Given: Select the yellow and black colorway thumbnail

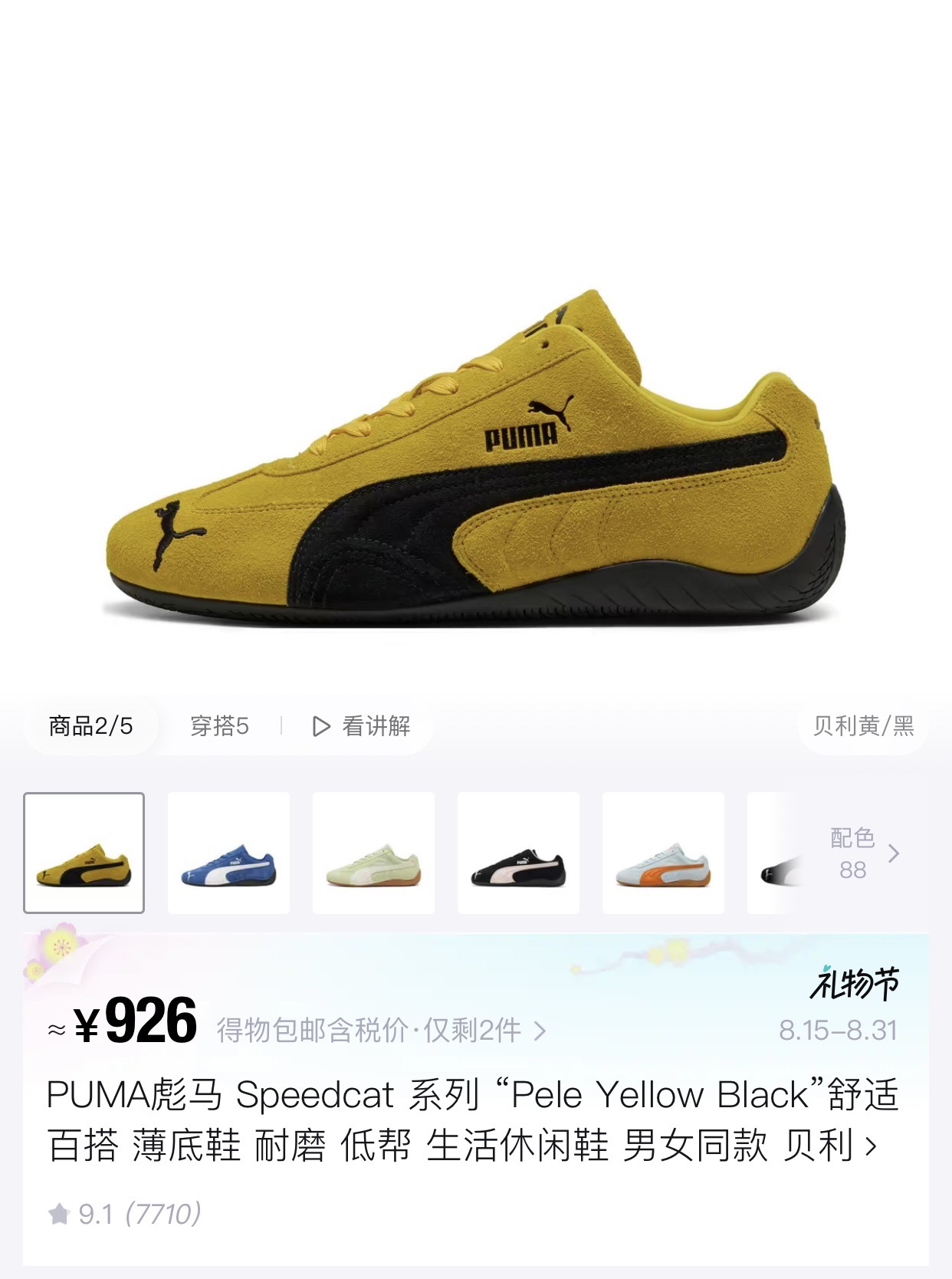Looking at the screenshot, I should coord(84,853).
